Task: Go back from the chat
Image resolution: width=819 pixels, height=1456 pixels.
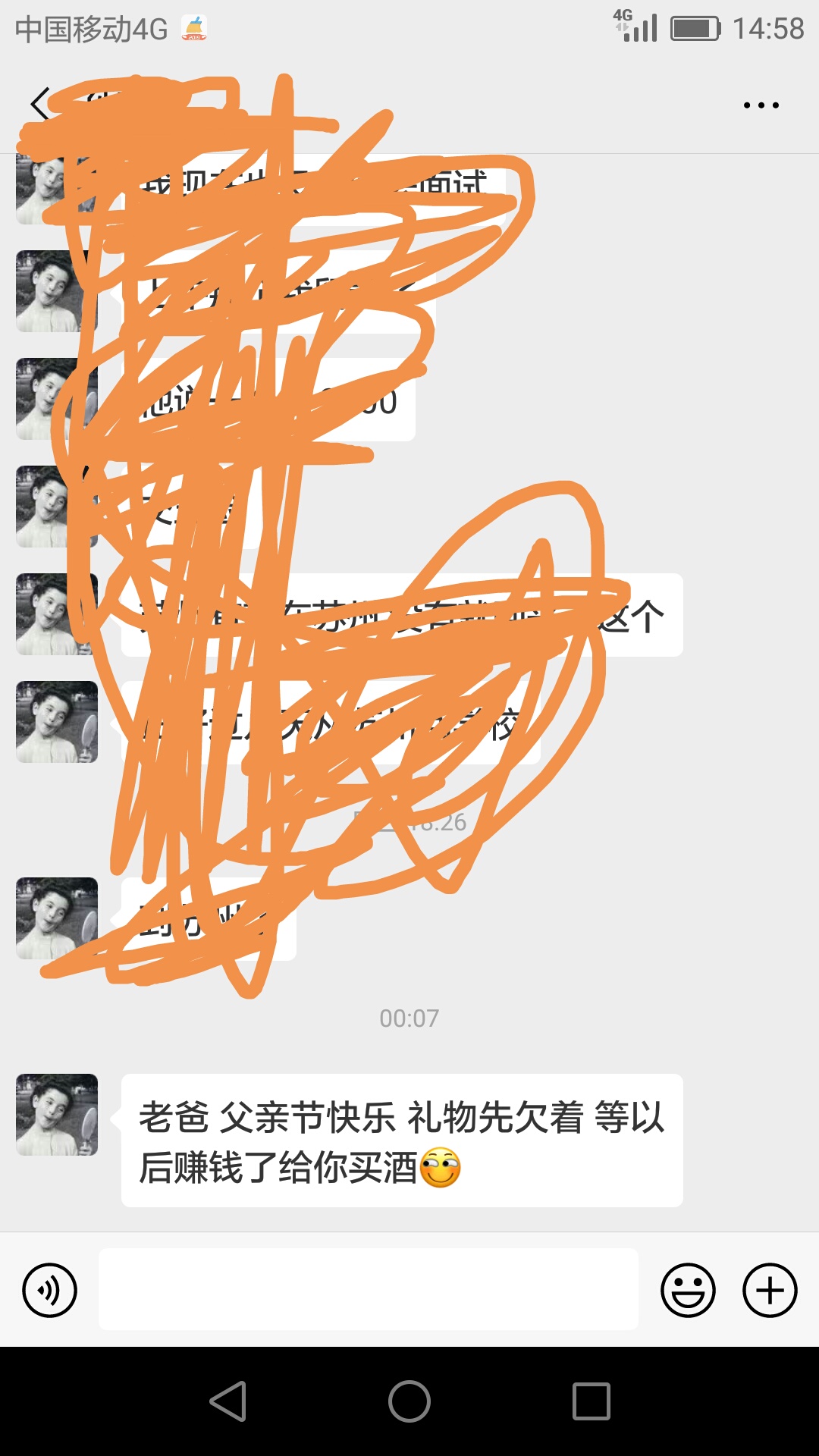Action: [39, 104]
